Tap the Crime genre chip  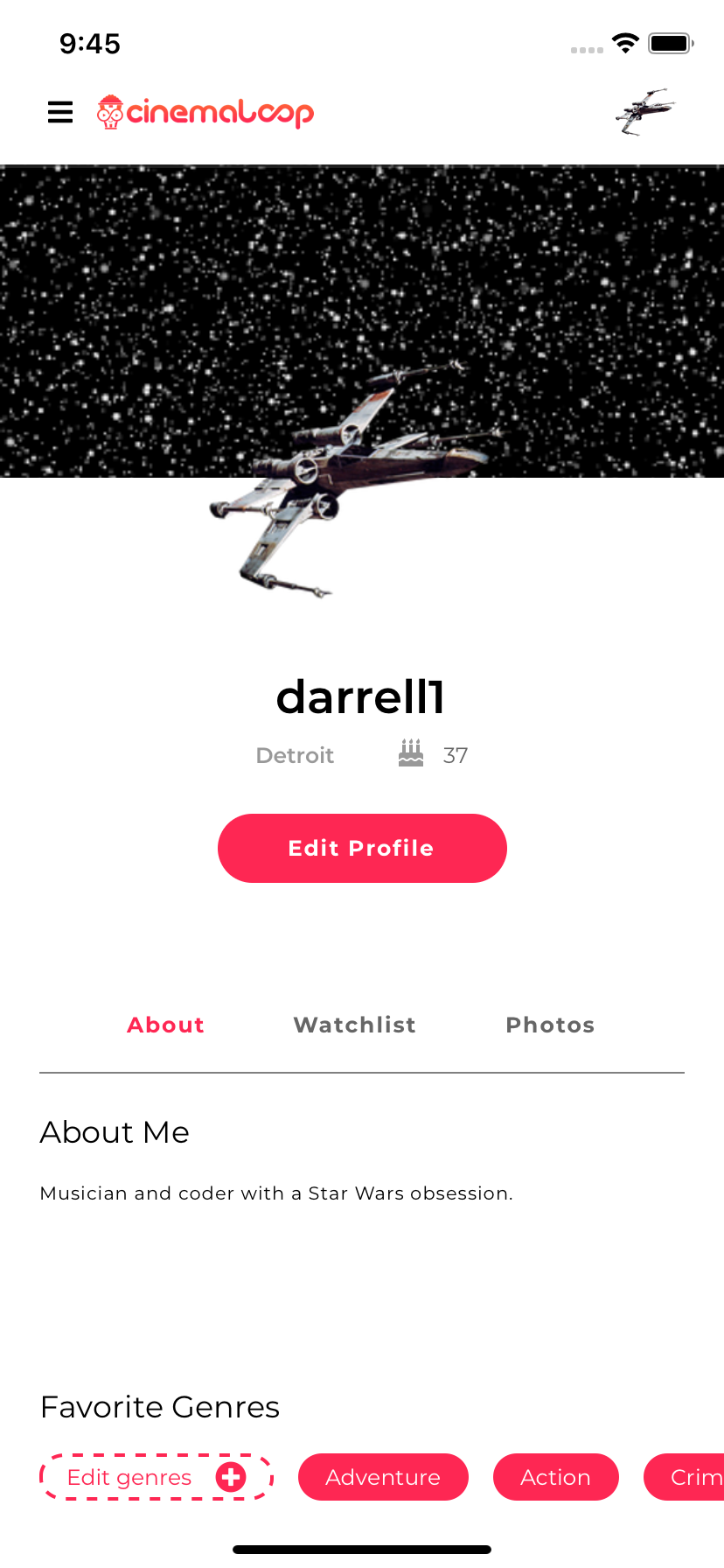coord(687,1477)
